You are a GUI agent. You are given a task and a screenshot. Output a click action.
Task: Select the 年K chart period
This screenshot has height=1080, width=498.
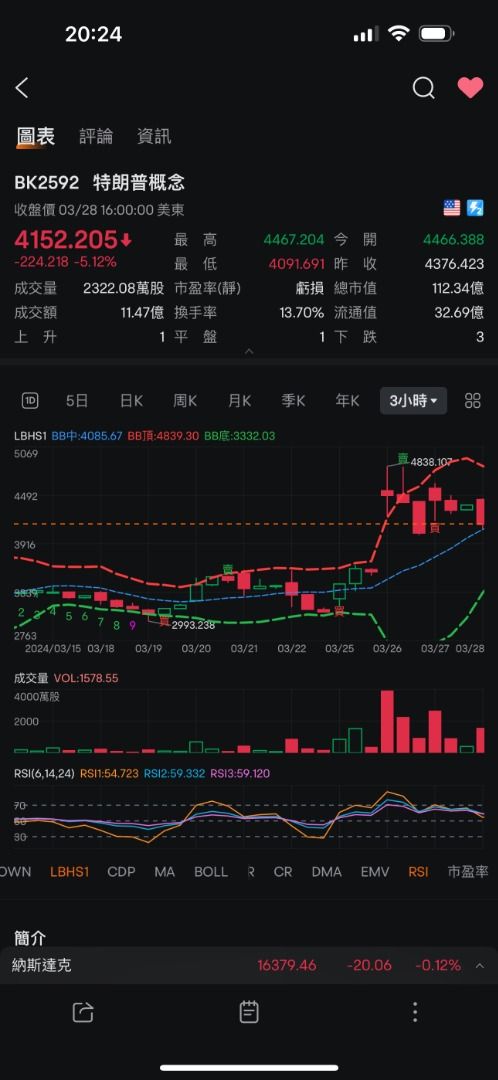point(347,401)
